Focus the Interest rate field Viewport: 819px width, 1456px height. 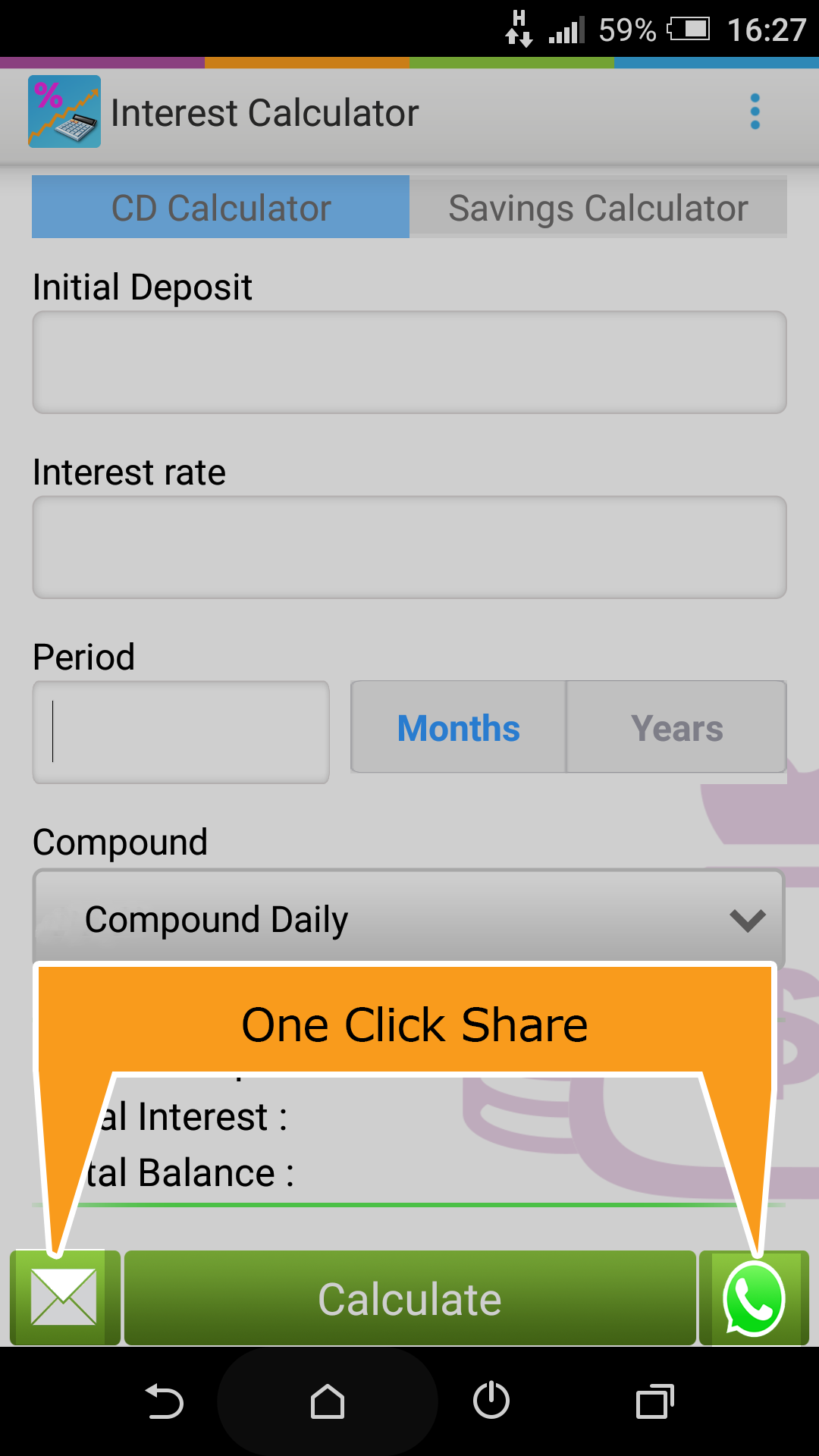pyautogui.click(x=409, y=548)
